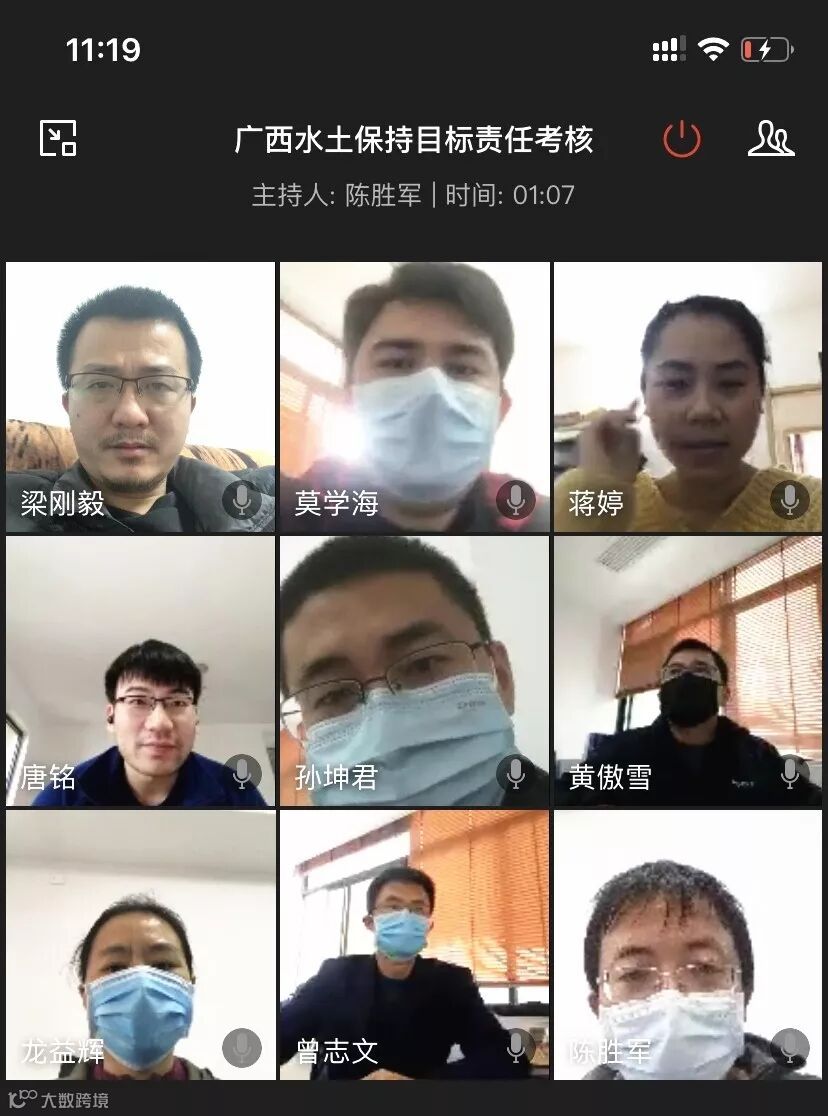Open 梁刚毅's video tile
Viewport: 828px width, 1116px height.
[140, 397]
